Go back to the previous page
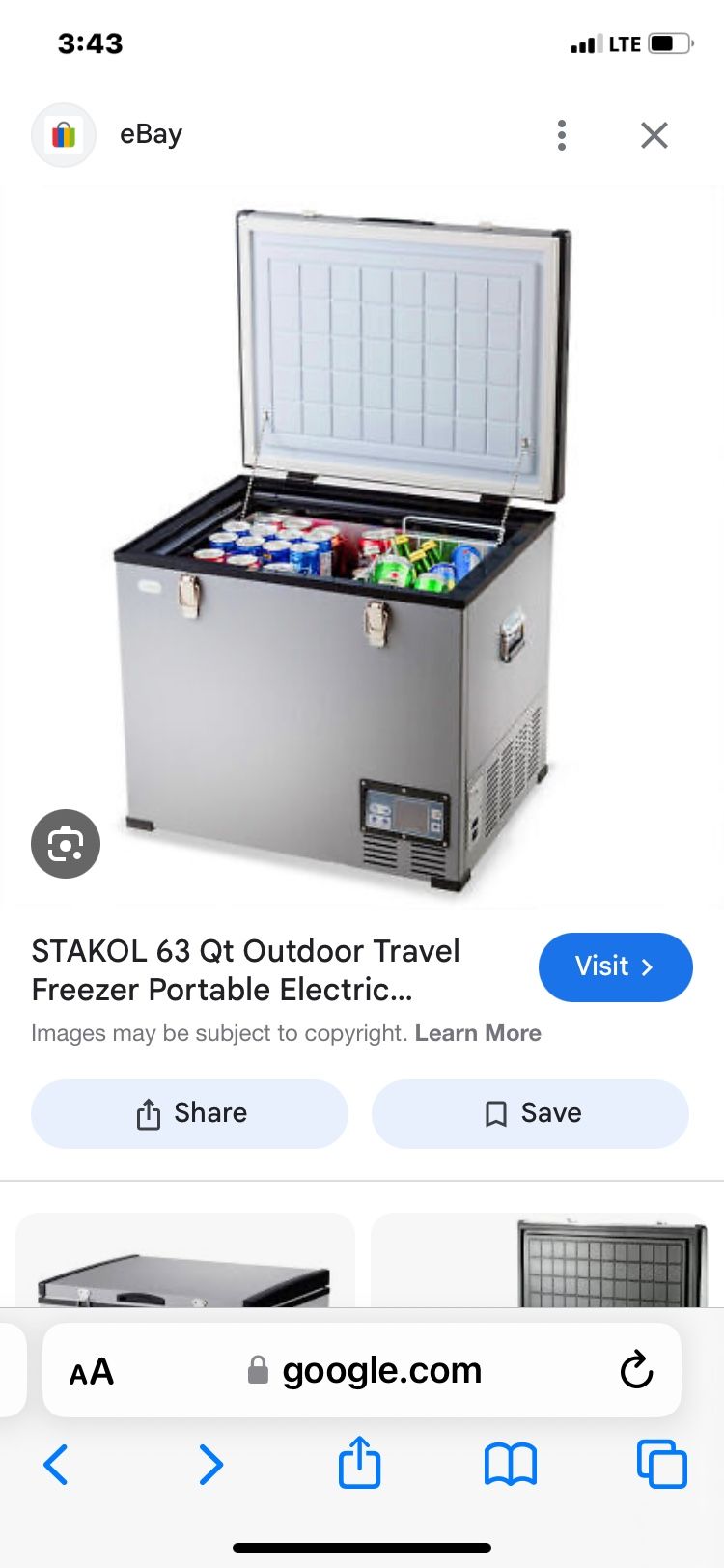The height and width of the screenshot is (1568, 724). [x=56, y=1464]
